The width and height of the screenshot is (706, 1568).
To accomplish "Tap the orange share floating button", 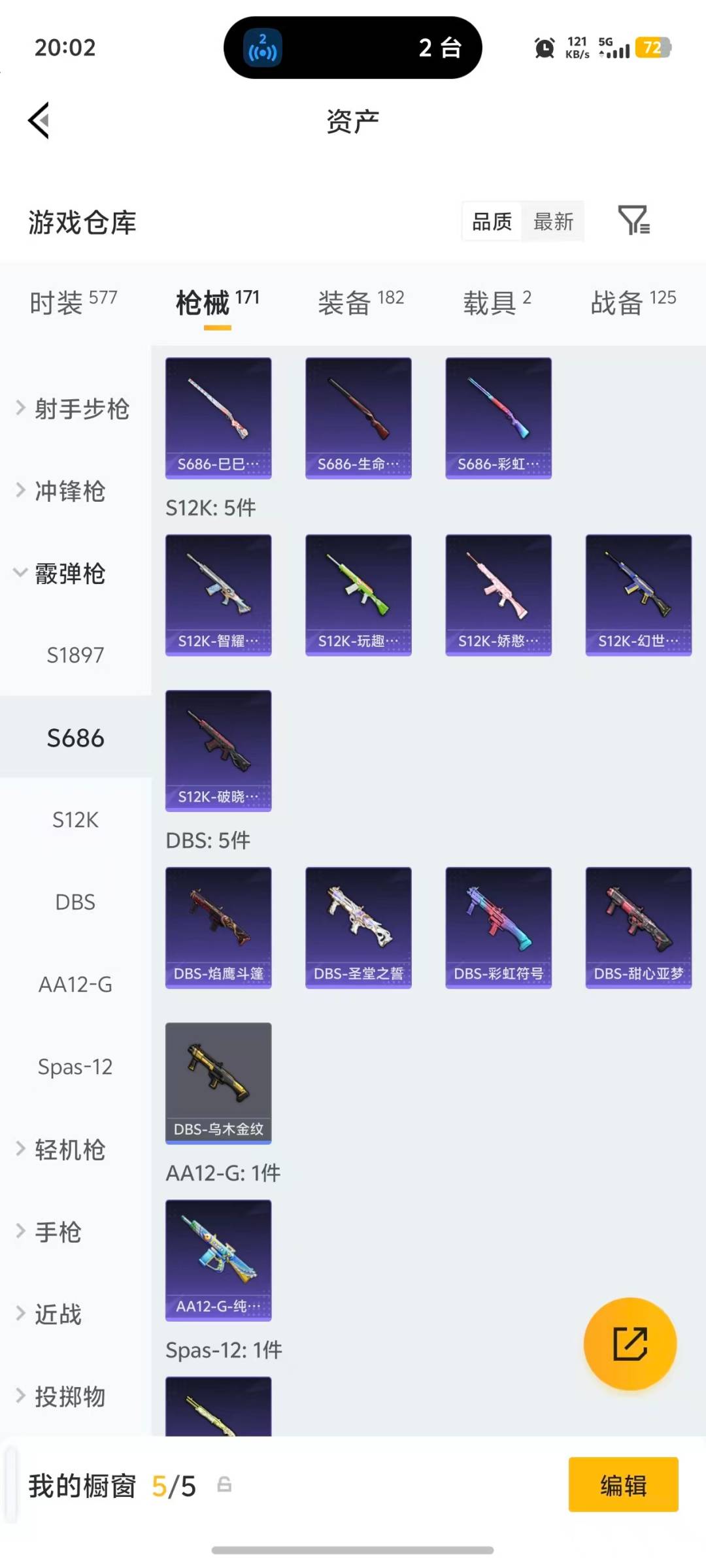I will 630,1343.
